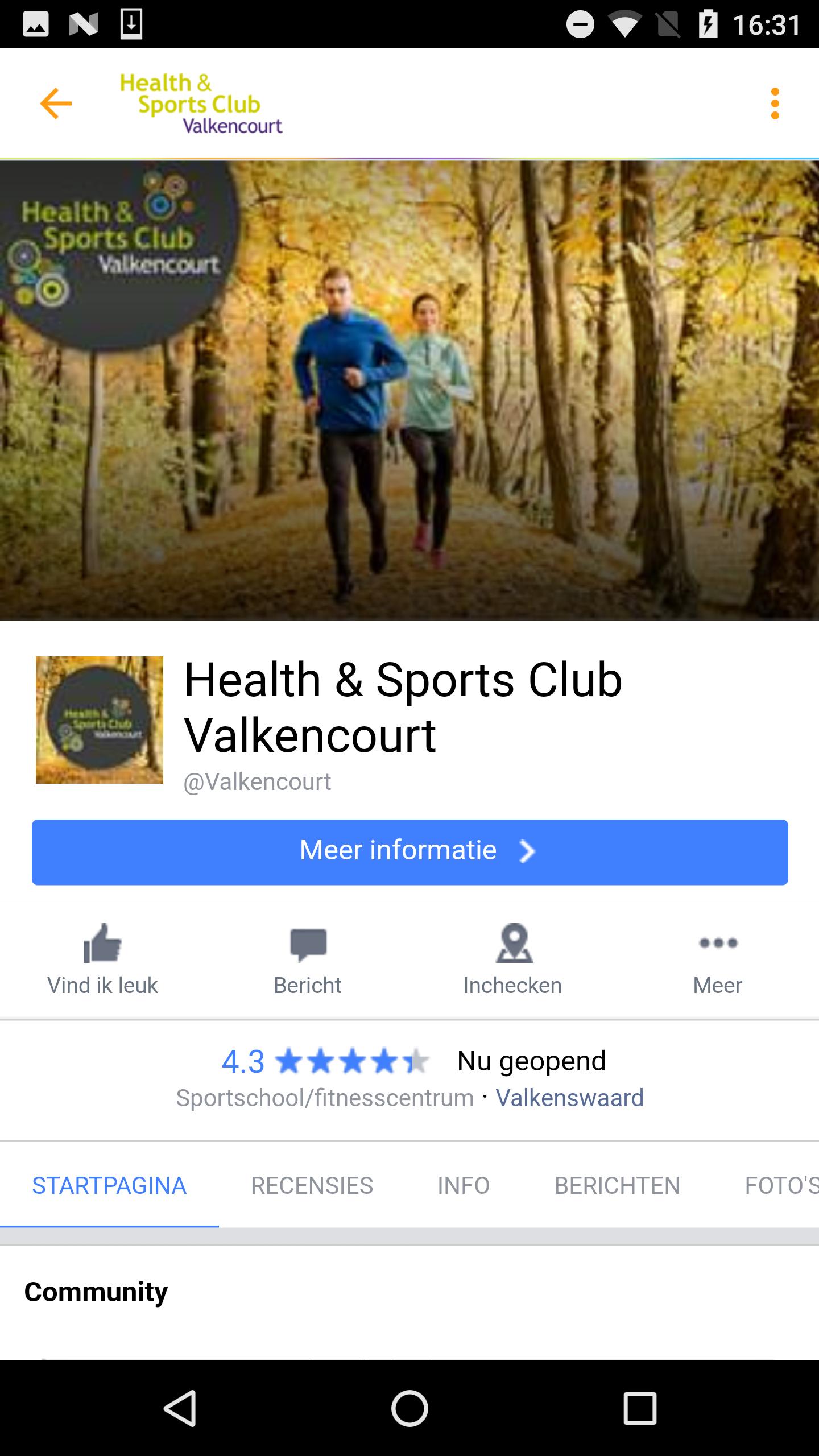Image resolution: width=819 pixels, height=1456 pixels.
Task: Open the overflow menu with three orange dots
Action: coord(775,103)
